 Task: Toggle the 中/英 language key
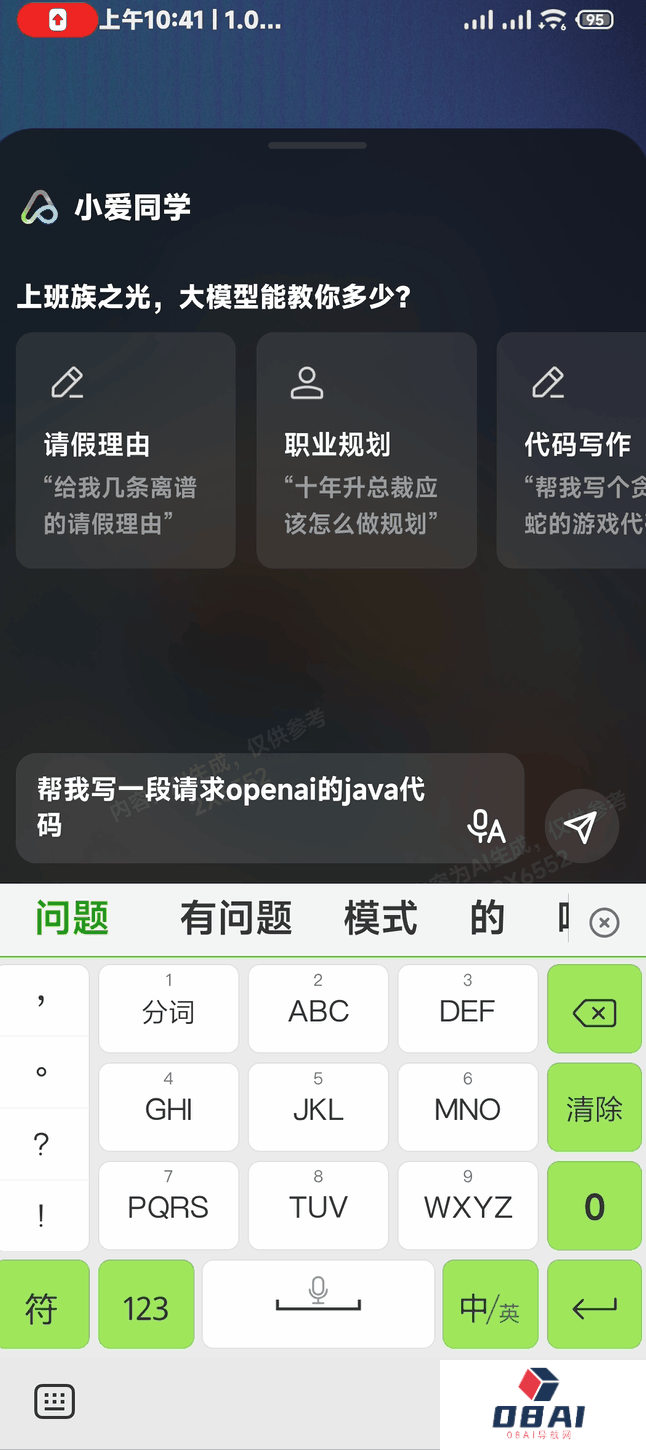pyautogui.click(x=490, y=1304)
